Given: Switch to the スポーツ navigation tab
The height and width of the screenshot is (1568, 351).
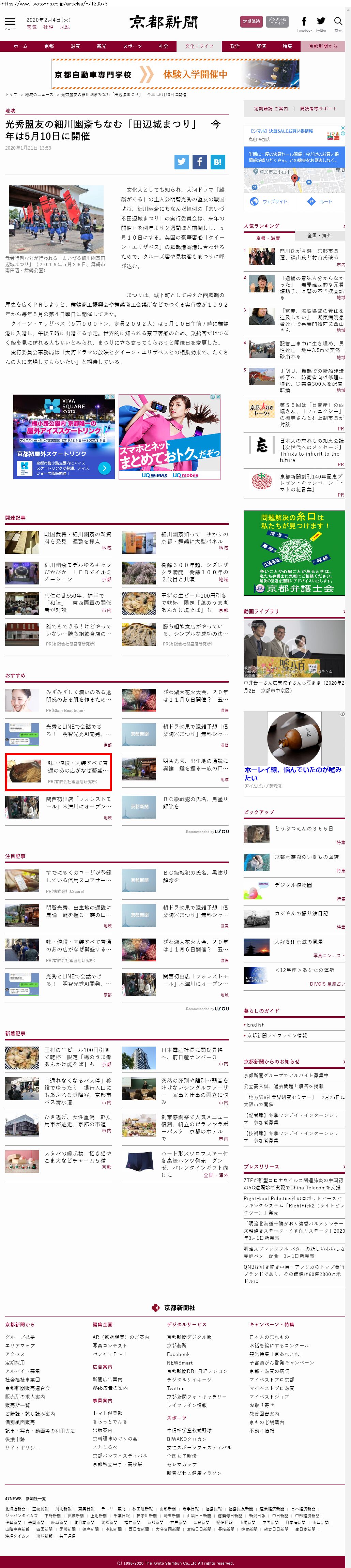Looking at the screenshot, I should tap(132, 46).
